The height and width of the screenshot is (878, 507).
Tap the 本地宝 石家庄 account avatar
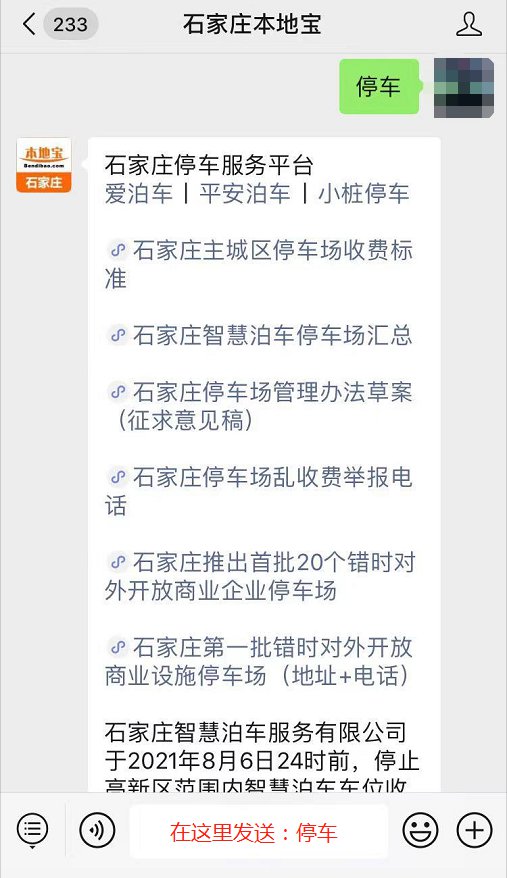coord(44,165)
